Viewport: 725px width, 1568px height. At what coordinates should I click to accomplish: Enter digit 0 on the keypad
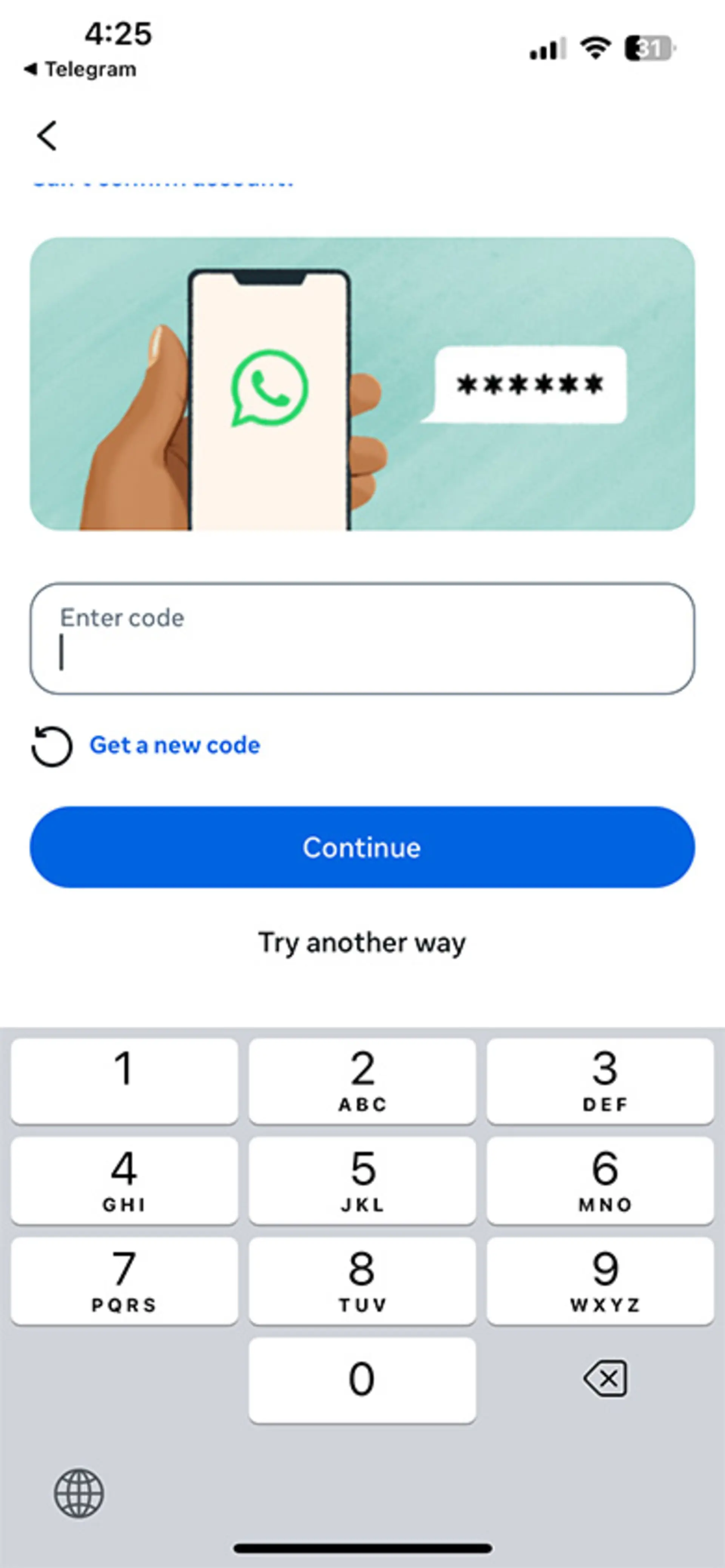(362, 1379)
